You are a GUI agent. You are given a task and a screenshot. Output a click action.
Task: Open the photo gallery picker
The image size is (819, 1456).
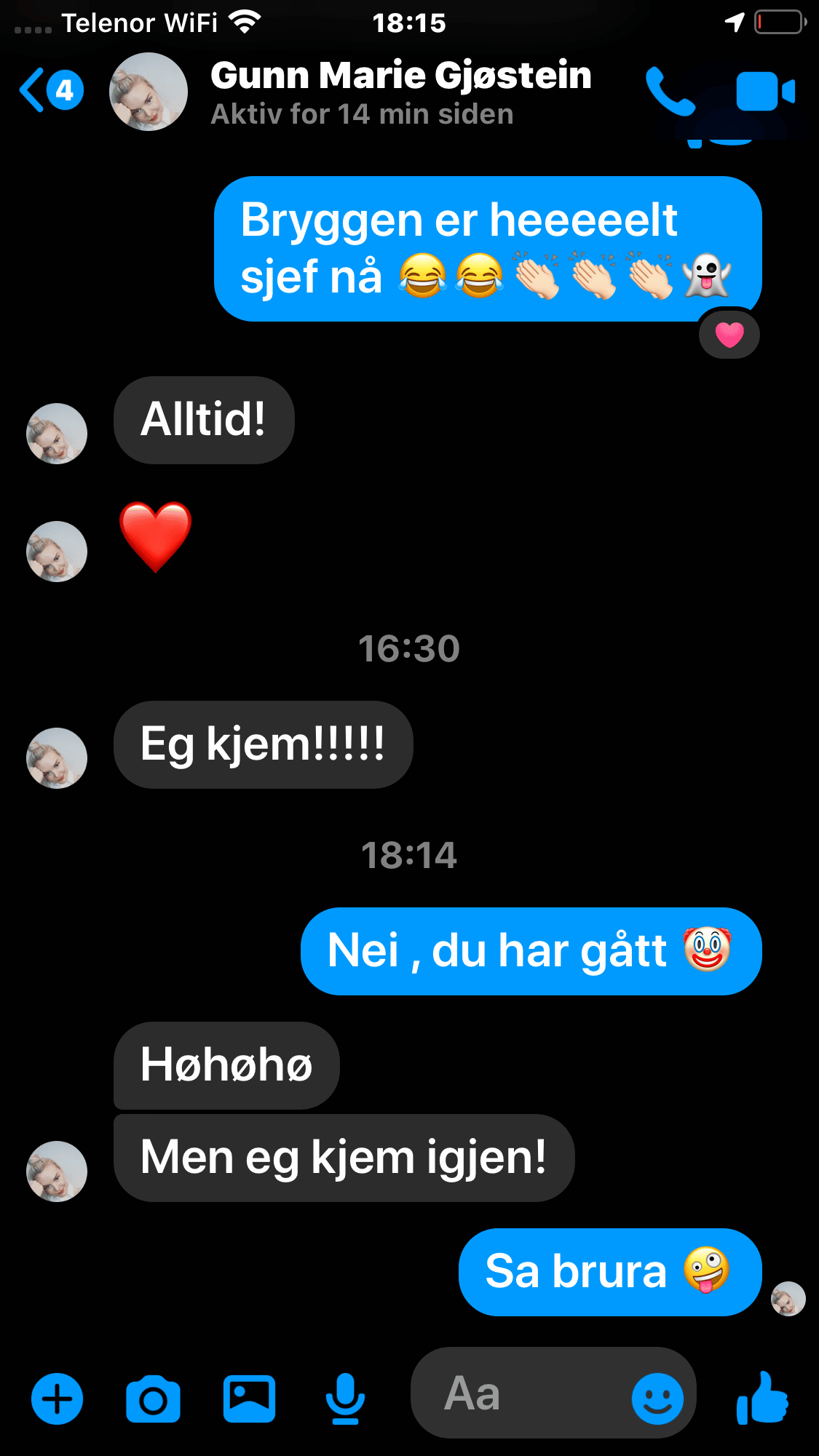coord(249,1398)
